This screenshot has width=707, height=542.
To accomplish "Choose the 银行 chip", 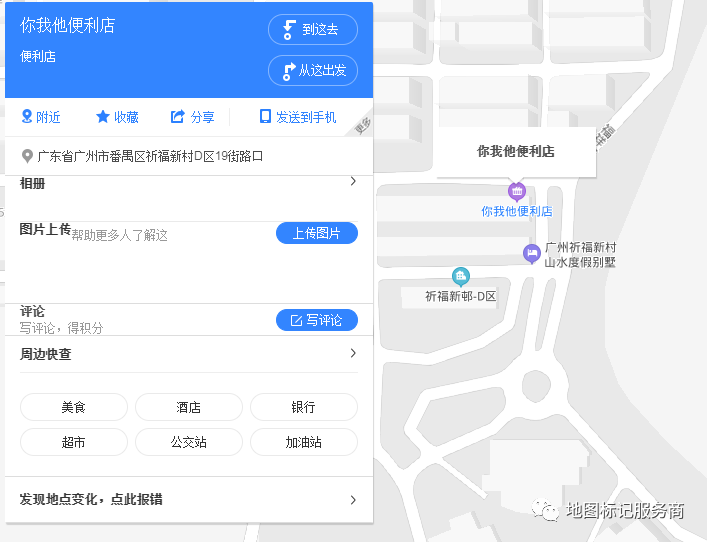I will pos(304,407).
